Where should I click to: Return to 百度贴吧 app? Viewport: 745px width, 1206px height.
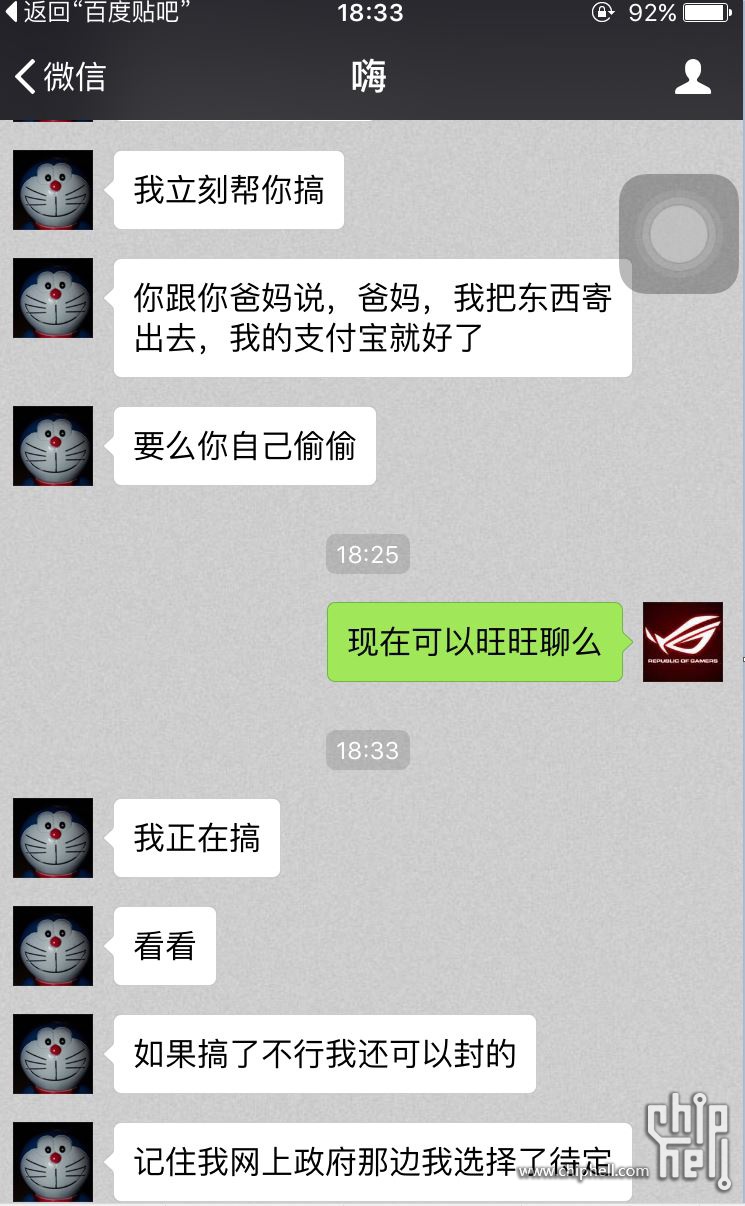tap(95, 13)
